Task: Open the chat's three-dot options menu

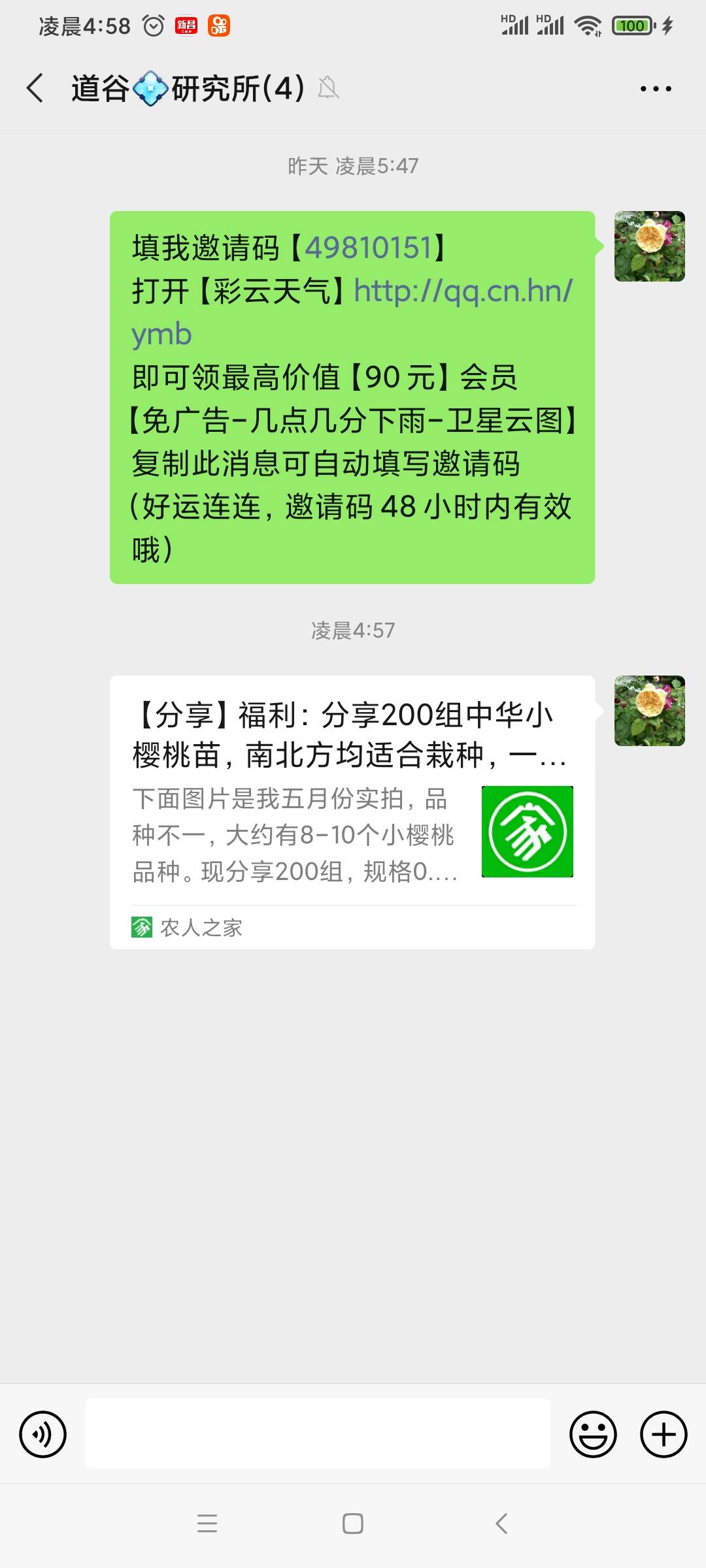Action: [656, 88]
